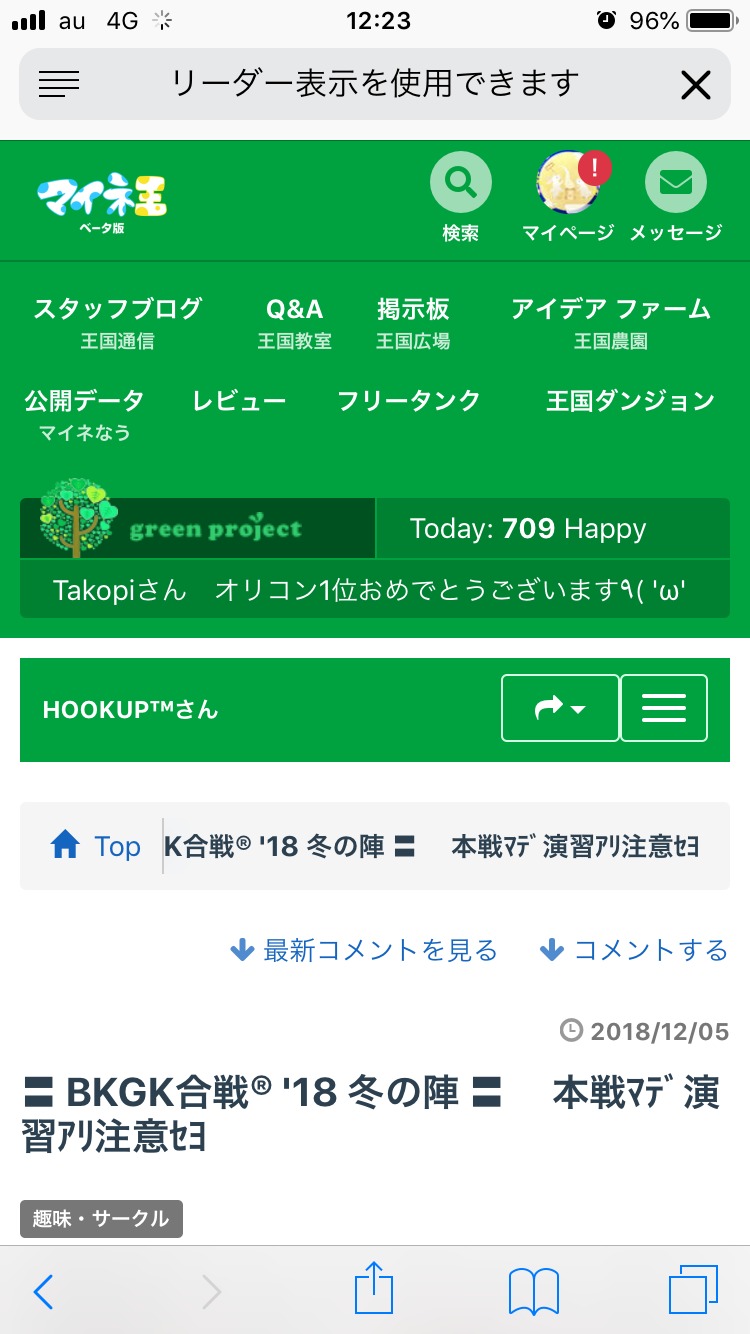Return to Top via breadcrumb

(x=96, y=847)
